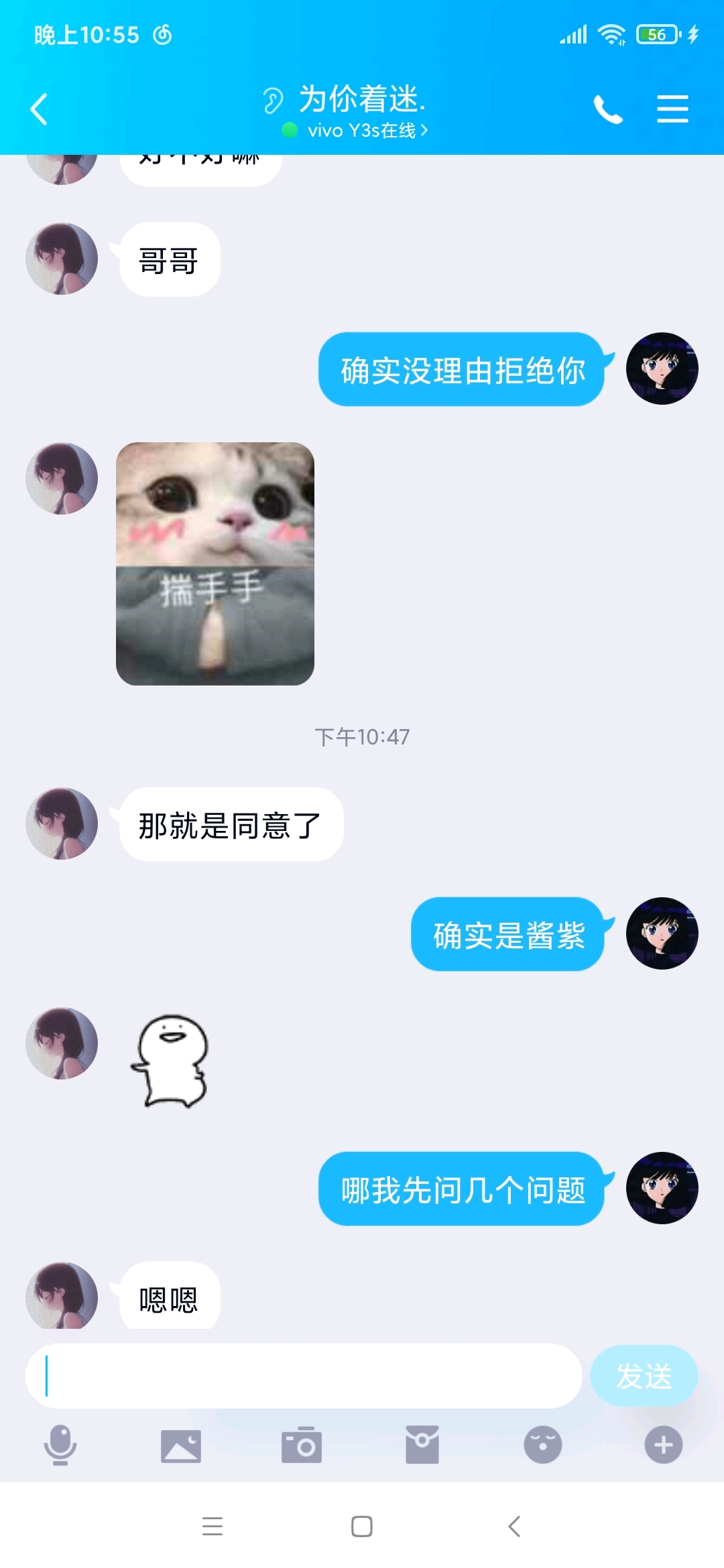Expand more options with the plus icon
Image resolution: width=724 pixels, height=1568 pixels.
coord(663,1445)
